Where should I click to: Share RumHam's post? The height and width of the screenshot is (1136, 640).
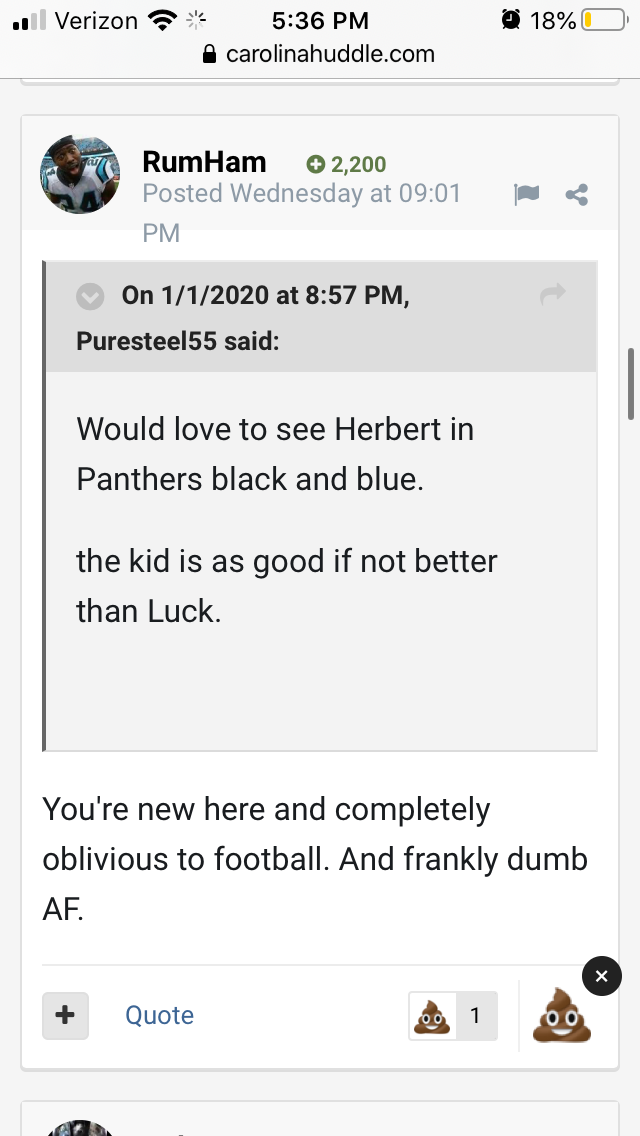click(x=577, y=194)
